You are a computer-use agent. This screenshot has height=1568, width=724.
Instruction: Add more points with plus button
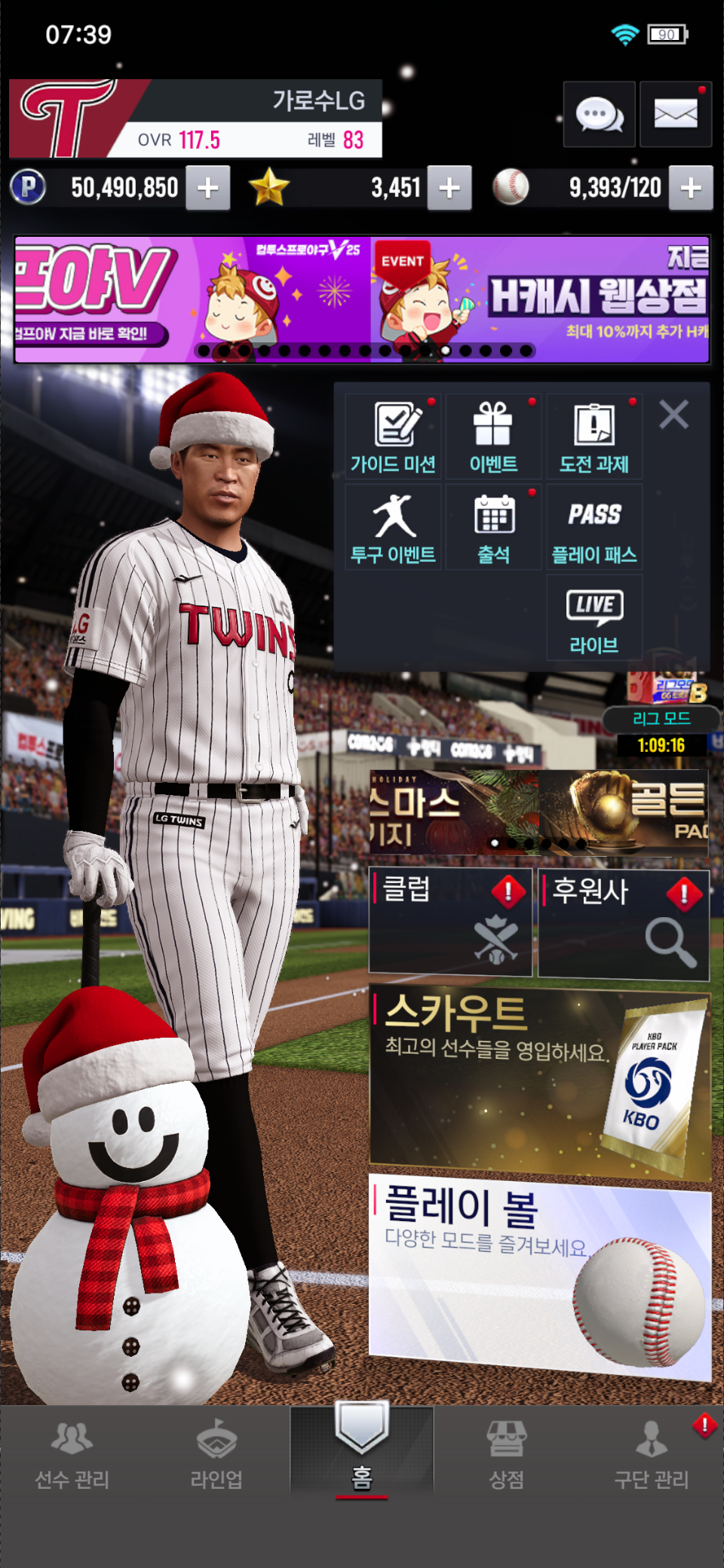point(208,188)
